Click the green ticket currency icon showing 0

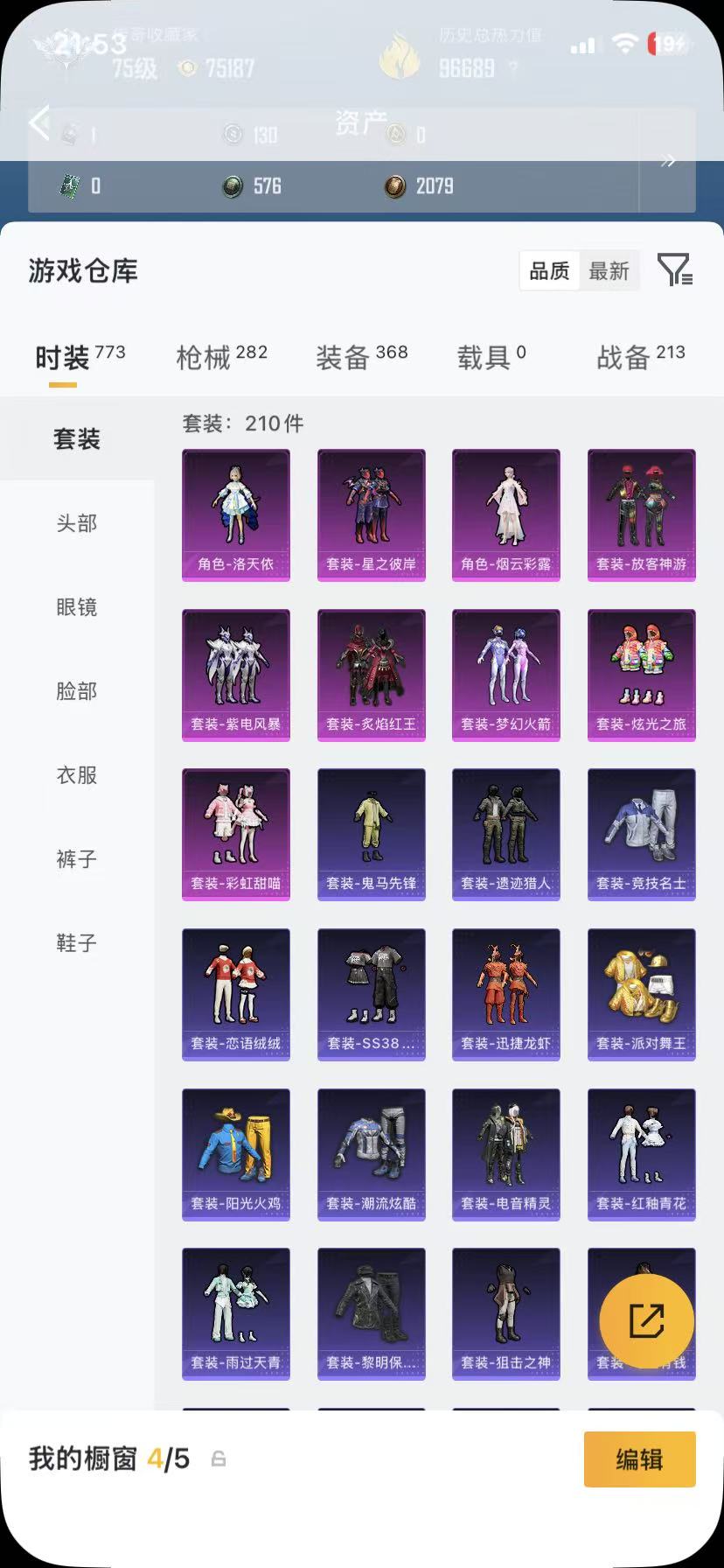tap(68, 185)
